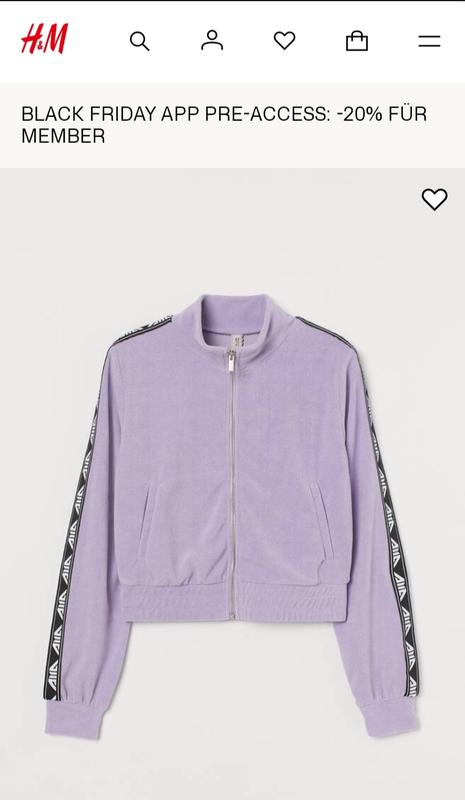This screenshot has width=465, height=800.
Task: Enlarge the purple jacket product image
Action: (x=232, y=515)
